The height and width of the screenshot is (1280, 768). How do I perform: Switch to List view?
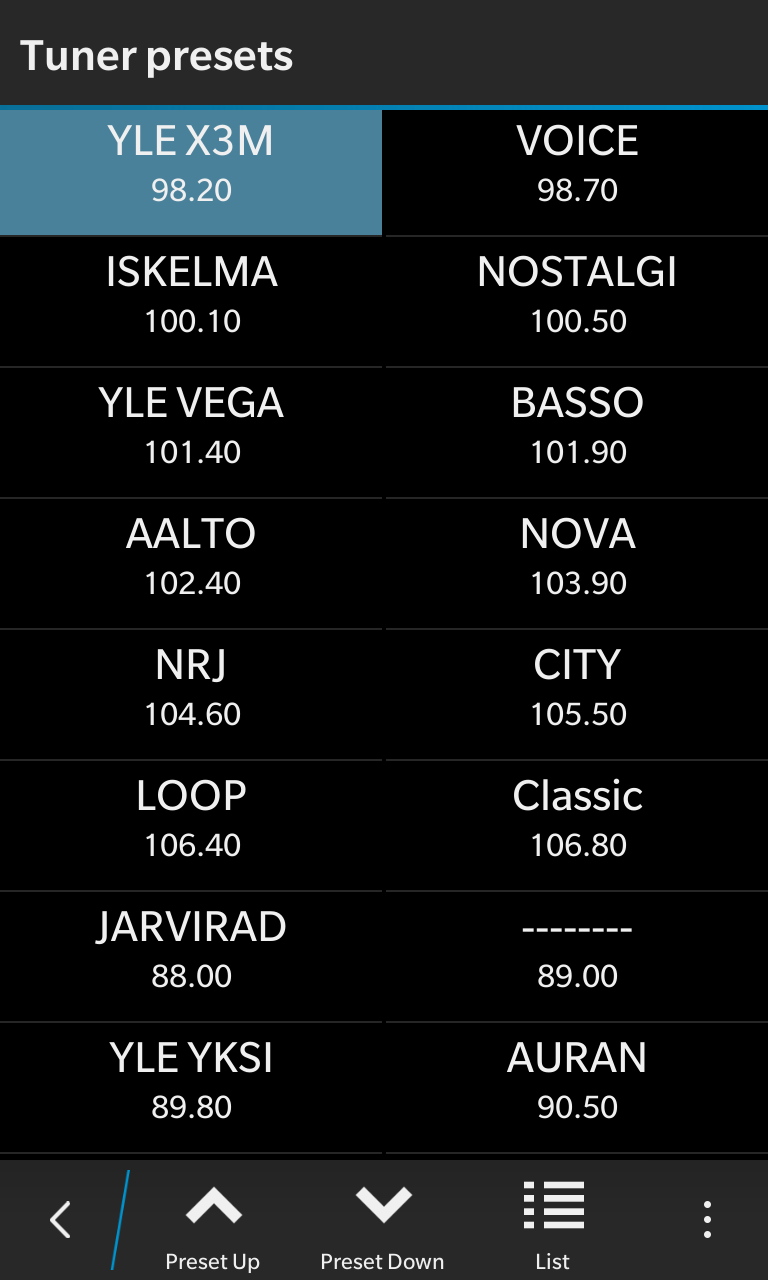(552, 1221)
